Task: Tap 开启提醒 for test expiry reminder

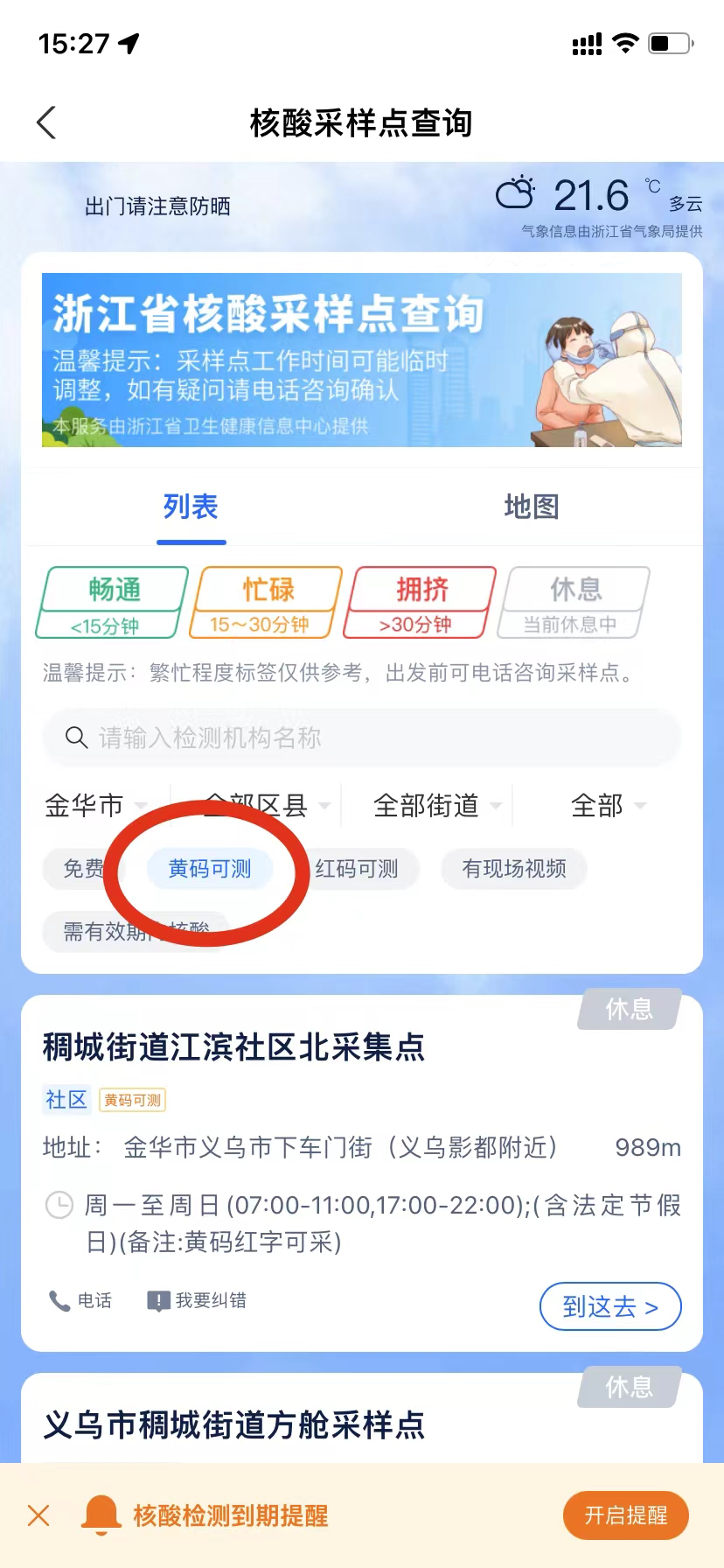Action: click(625, 1515)
